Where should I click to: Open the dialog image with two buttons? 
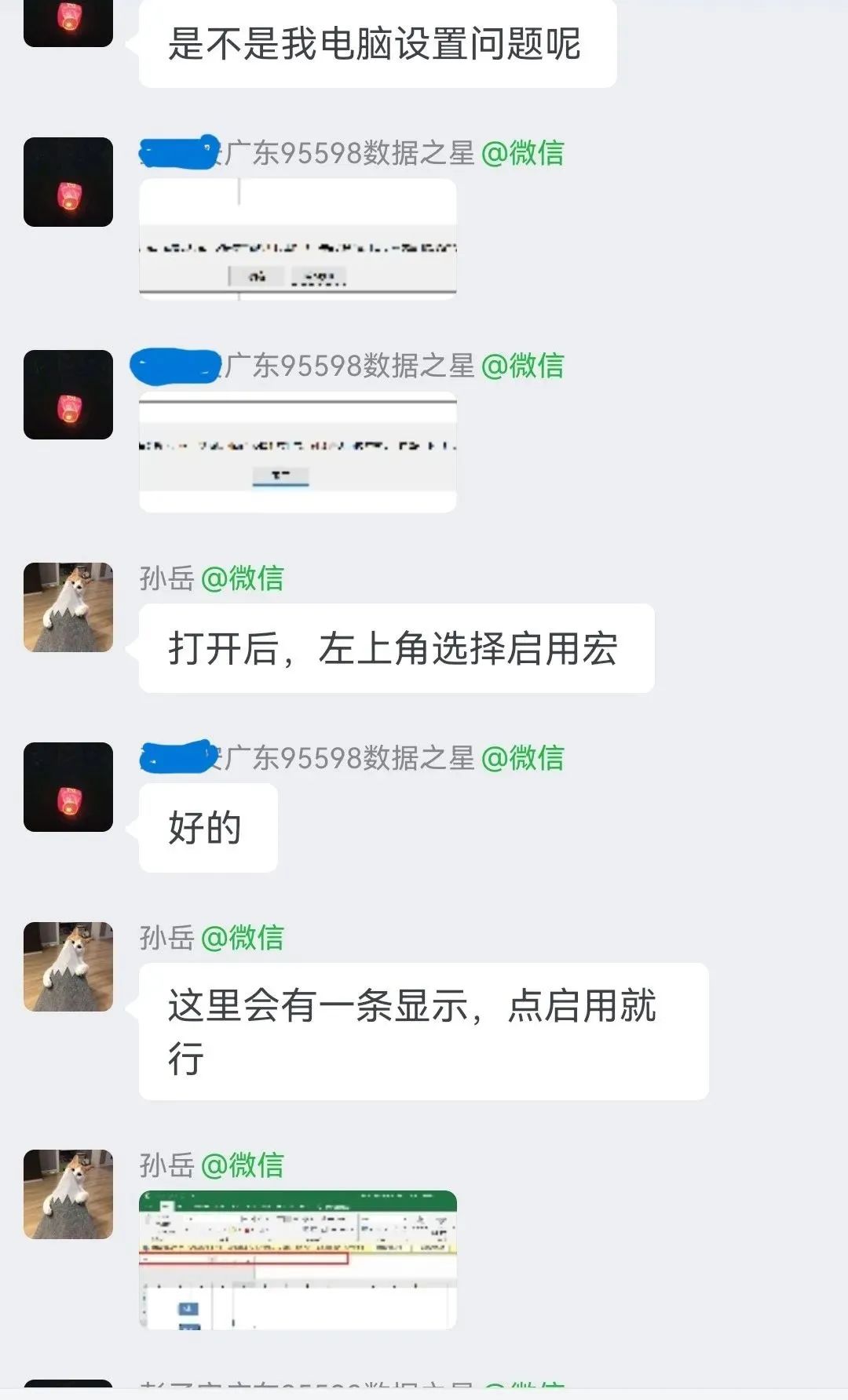[x=298, y=239]
